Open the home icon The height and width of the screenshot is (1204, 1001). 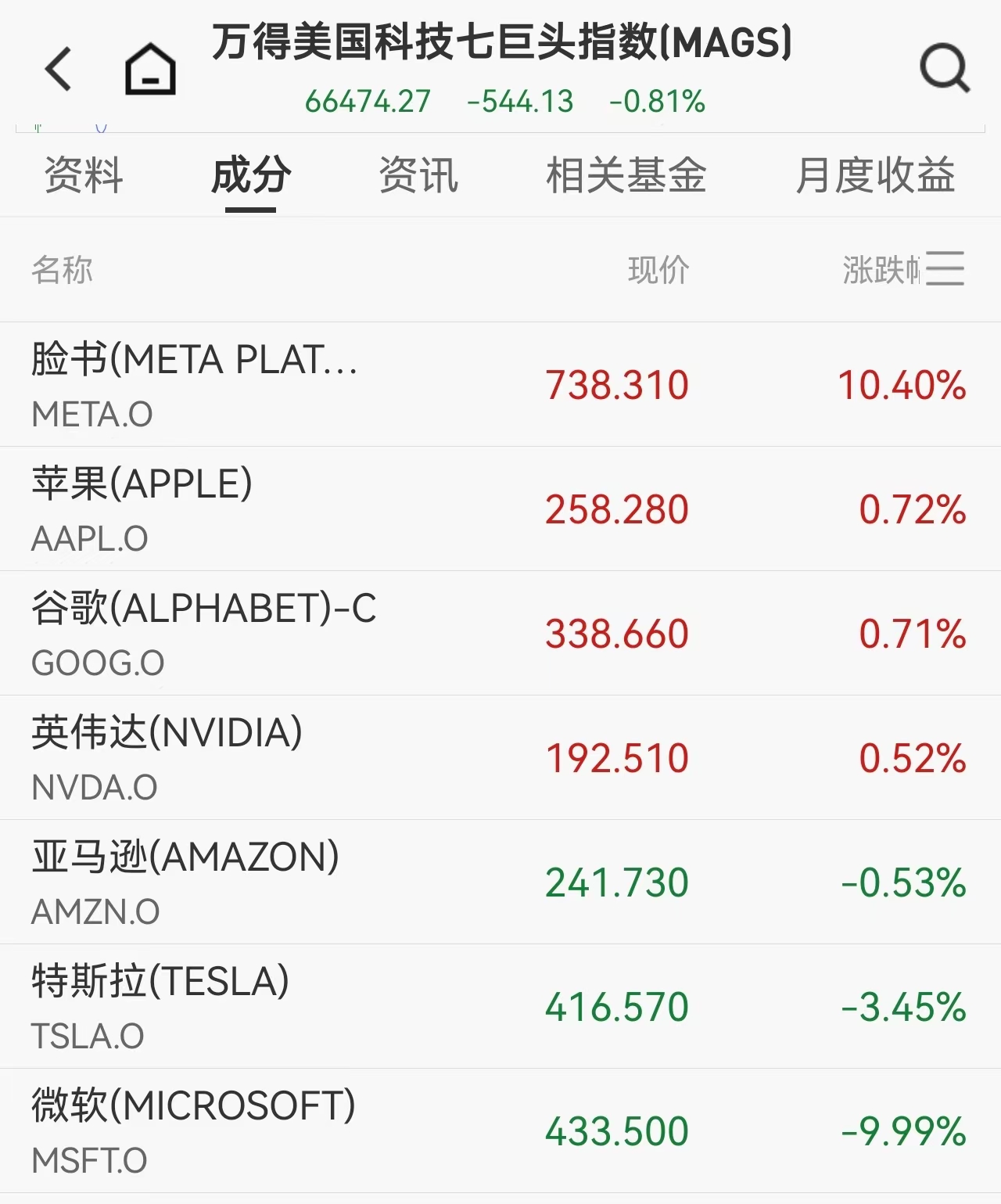[x=150, y=70]
